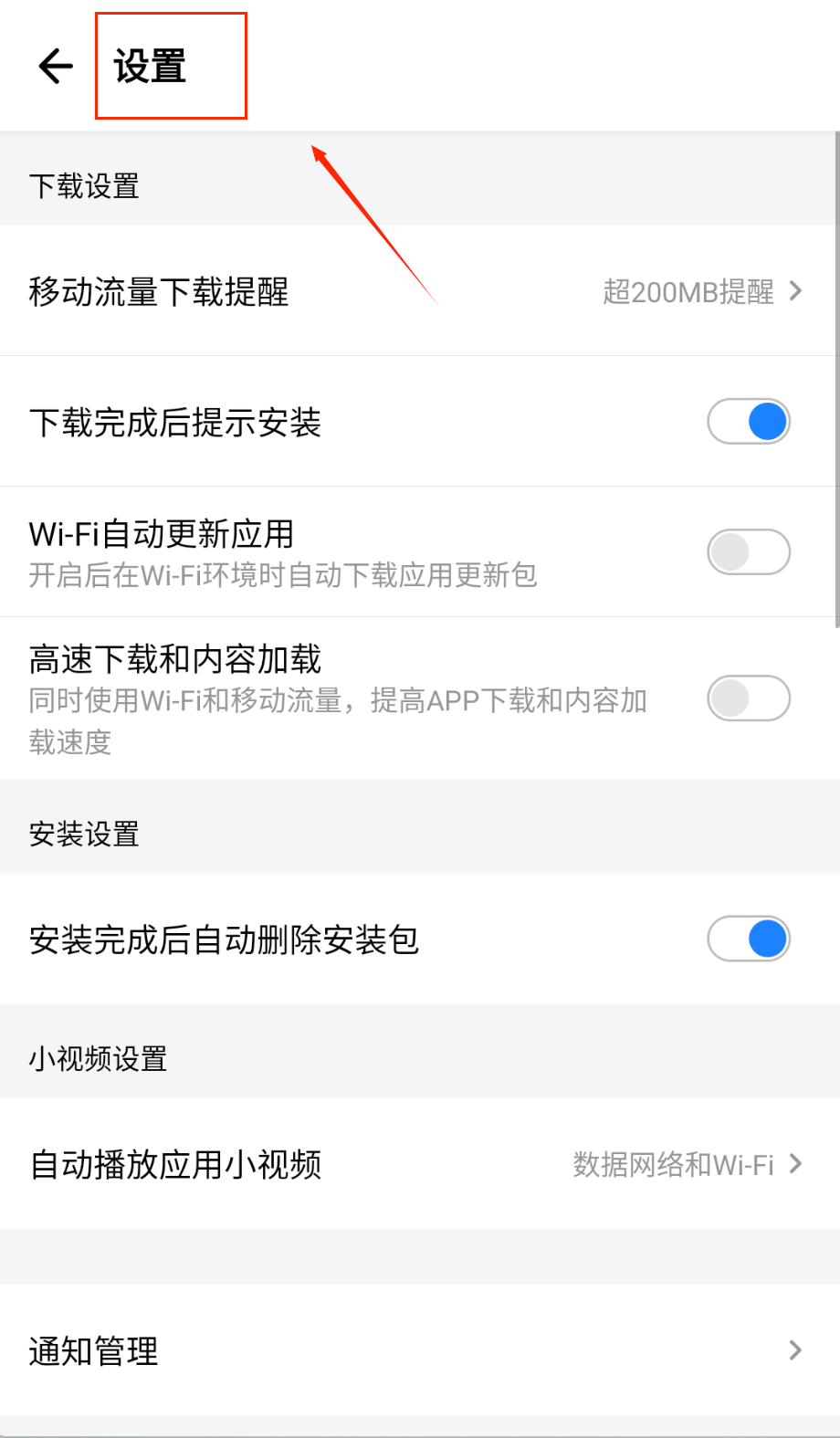Turn off 下载完成后提示安装 switch

point(748,422)
